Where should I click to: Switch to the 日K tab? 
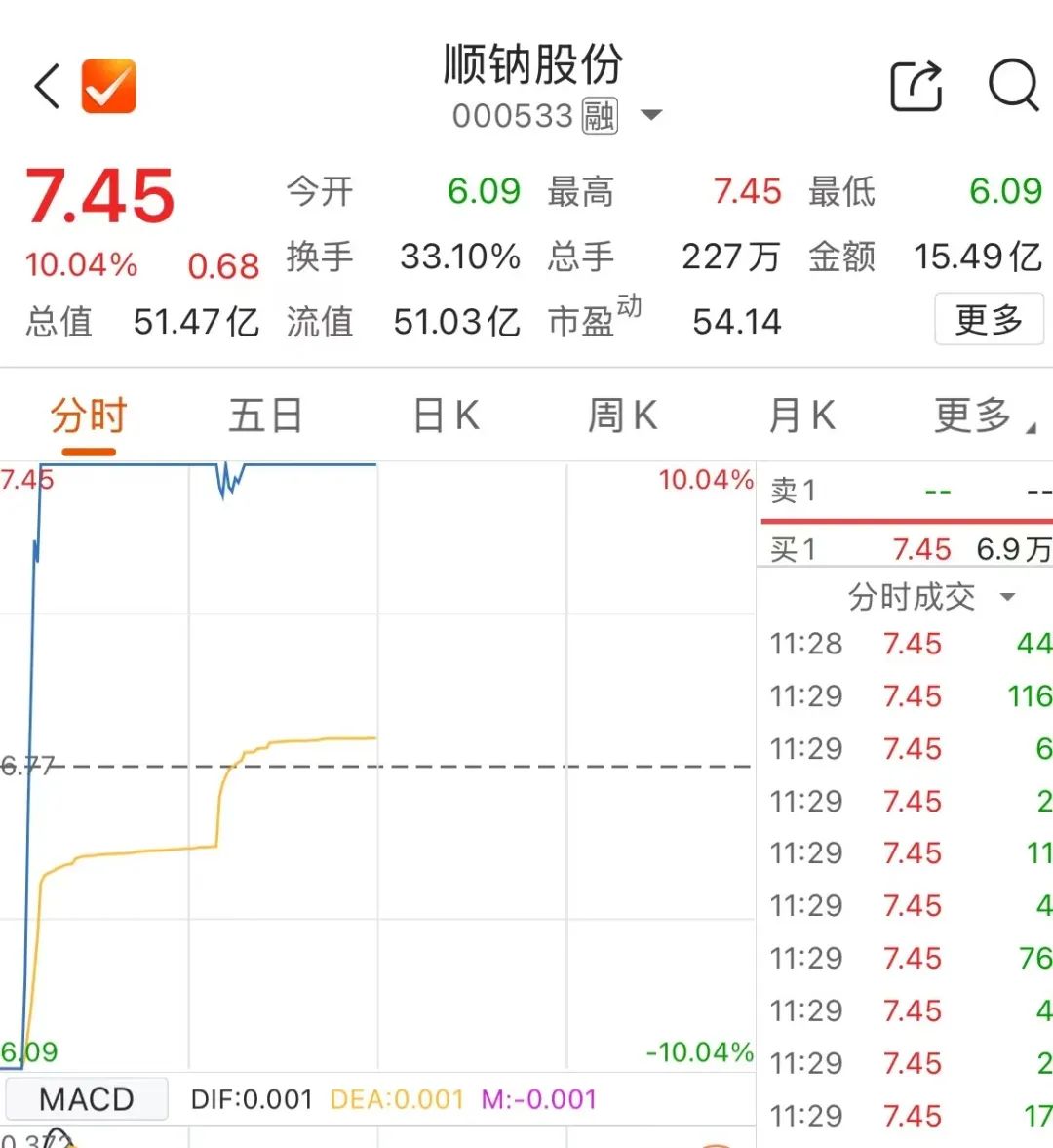pos(444,415)
